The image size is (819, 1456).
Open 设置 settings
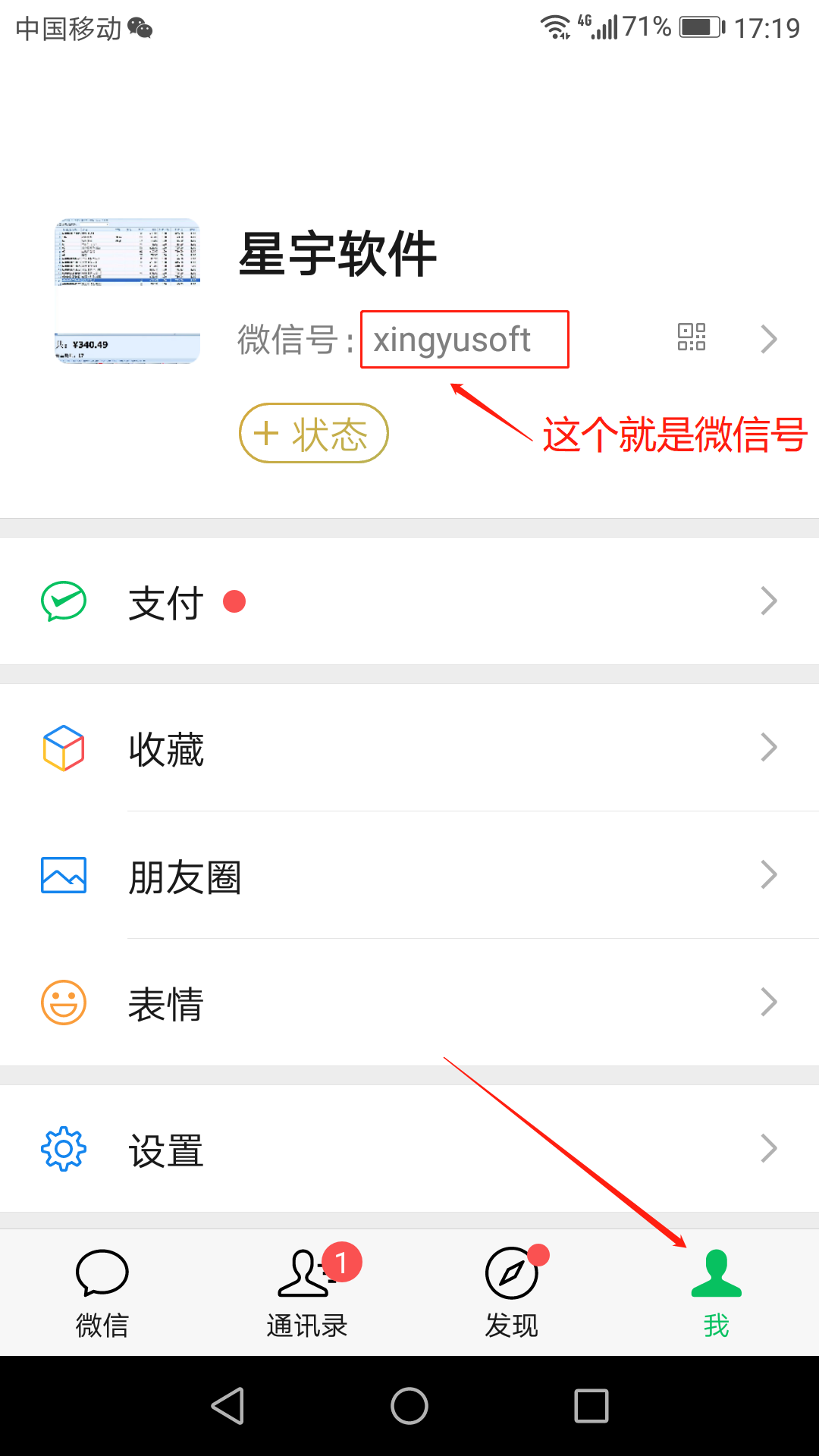coord(409,1149)
